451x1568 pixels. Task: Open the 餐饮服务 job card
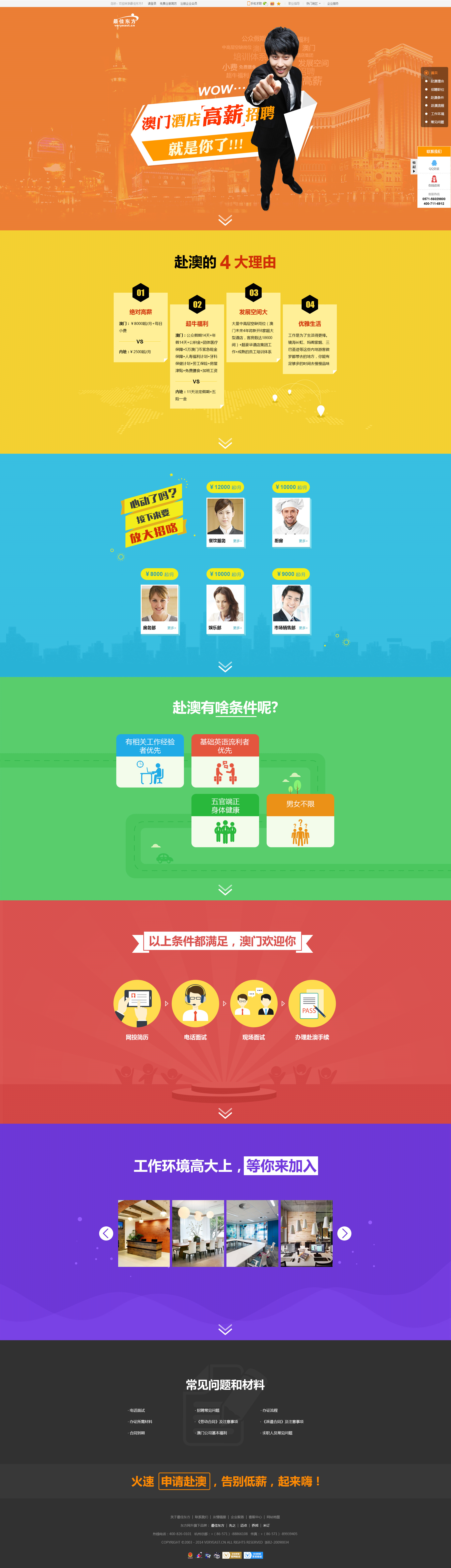click(x=225, y=521)
